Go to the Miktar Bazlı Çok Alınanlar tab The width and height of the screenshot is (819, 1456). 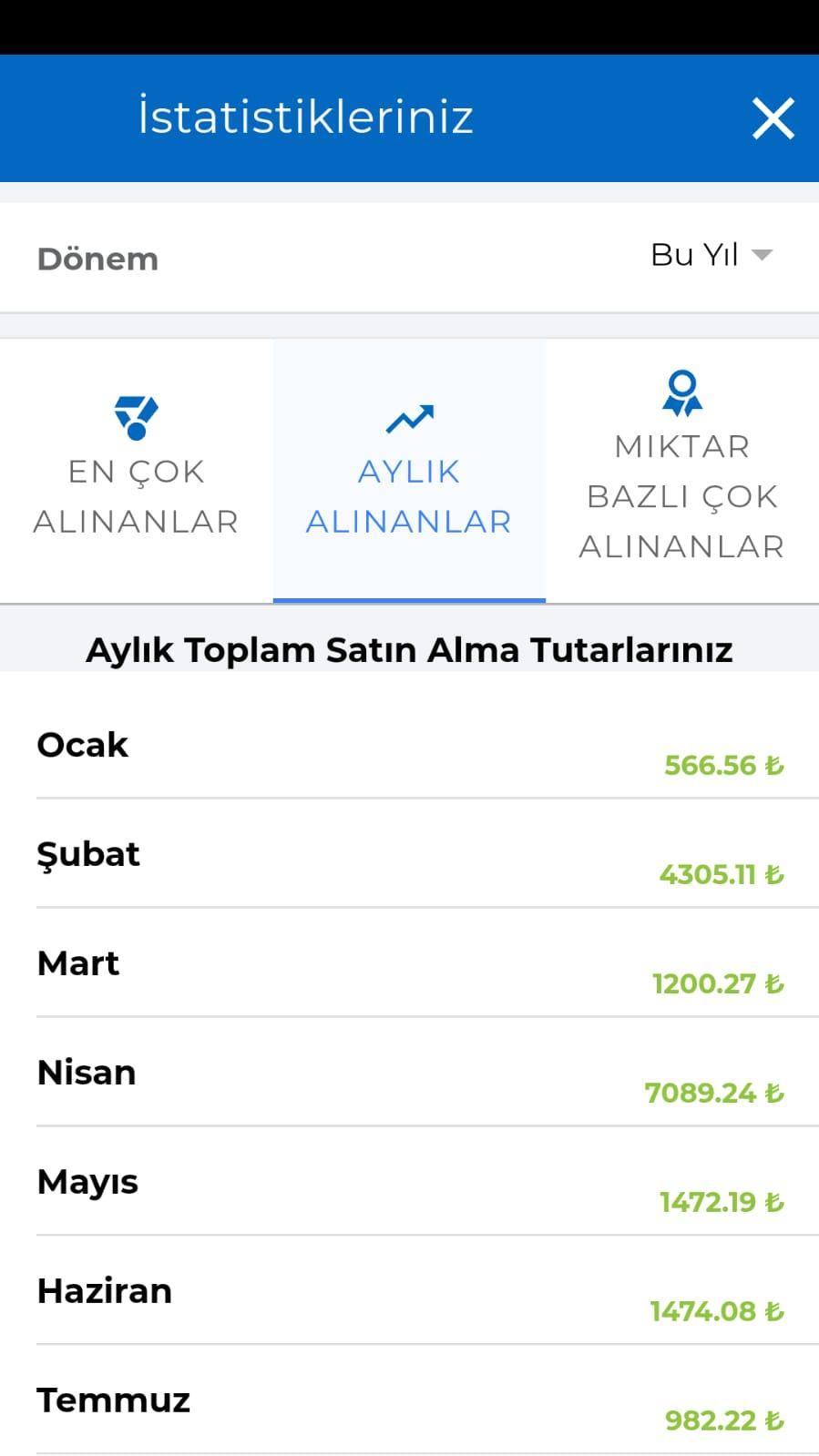(682, 470)
